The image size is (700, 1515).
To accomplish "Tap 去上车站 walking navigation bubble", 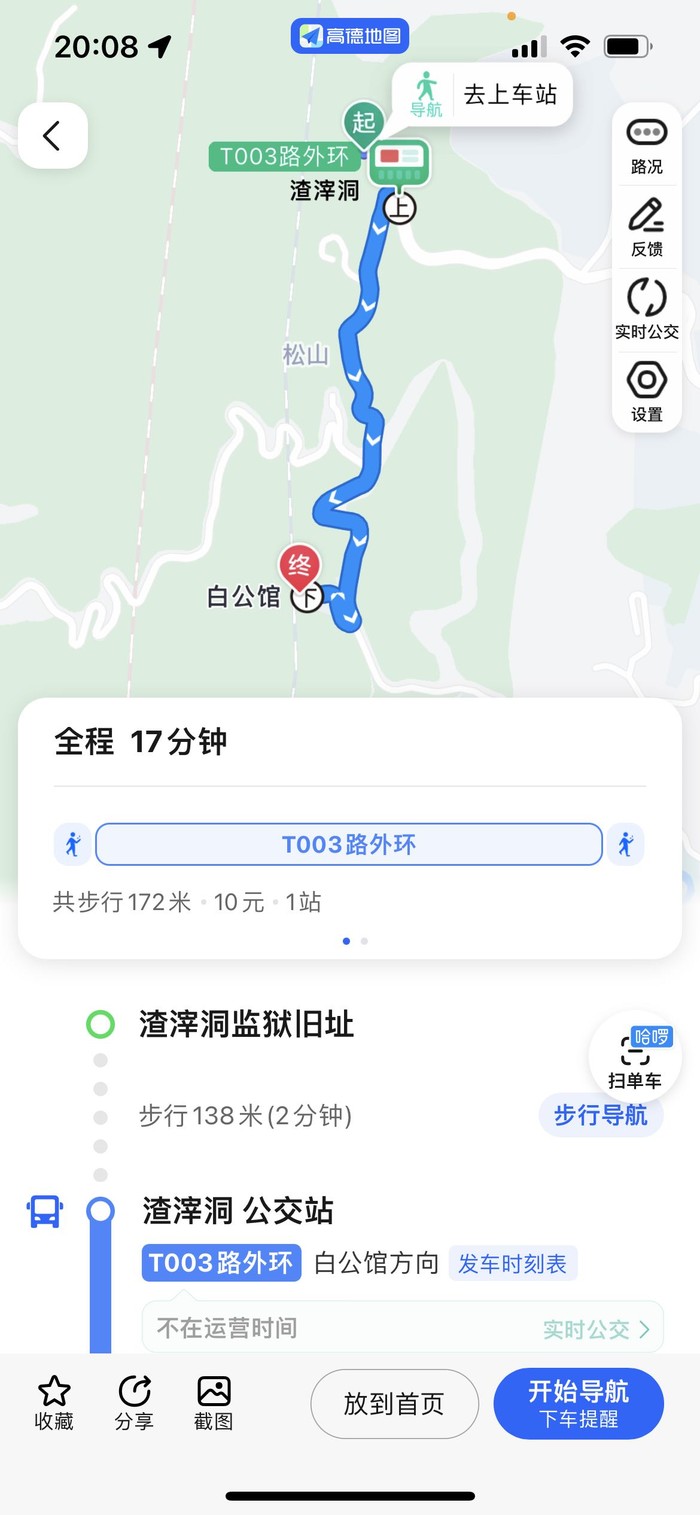I will pos(483,95).
